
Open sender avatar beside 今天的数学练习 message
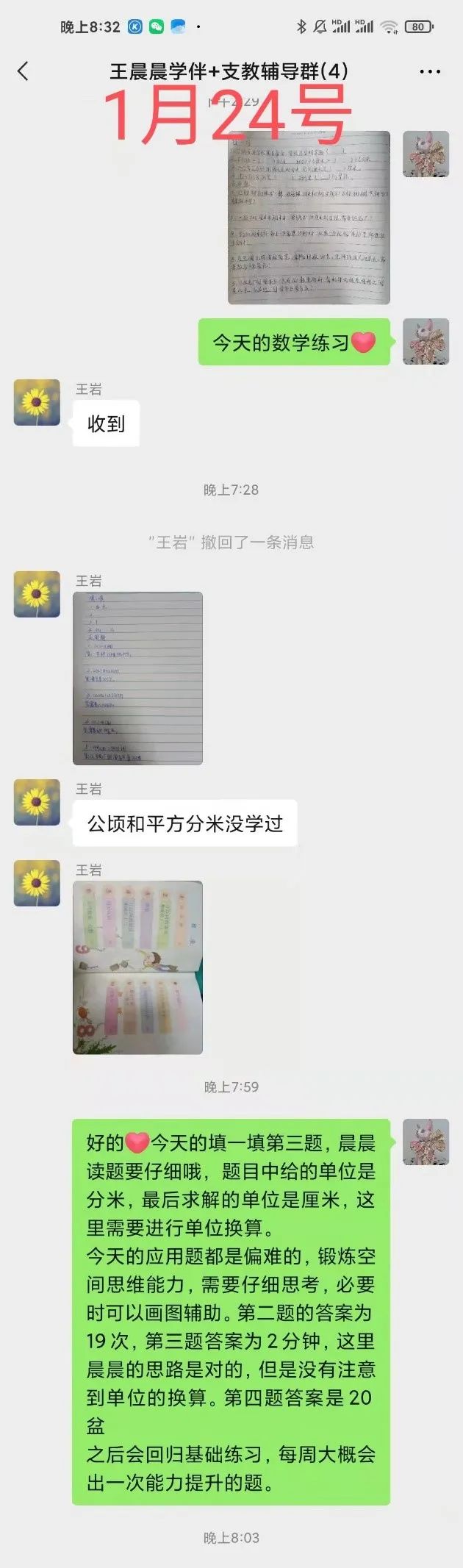coord(426,341)
